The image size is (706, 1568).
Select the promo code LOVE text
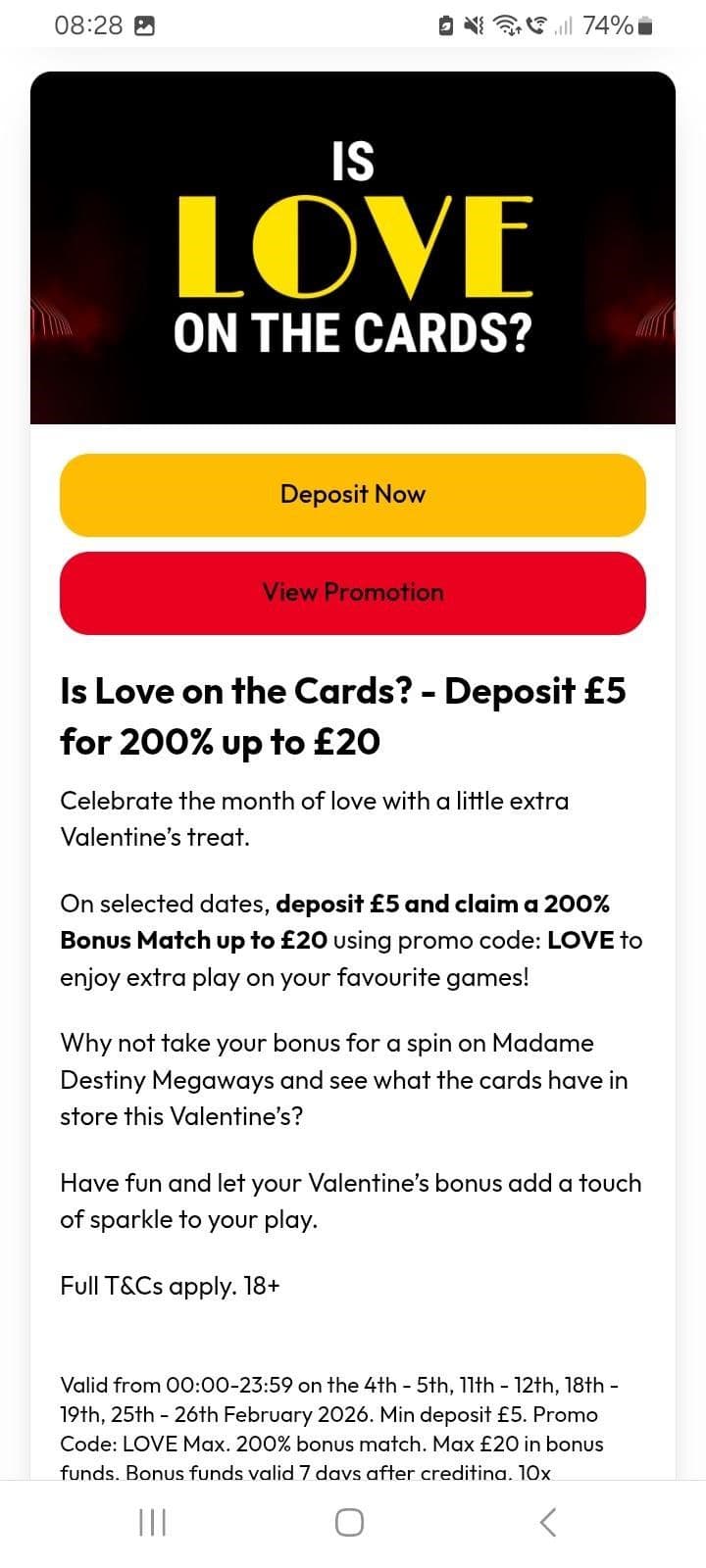pyautogui.click(x=582, y=940)
